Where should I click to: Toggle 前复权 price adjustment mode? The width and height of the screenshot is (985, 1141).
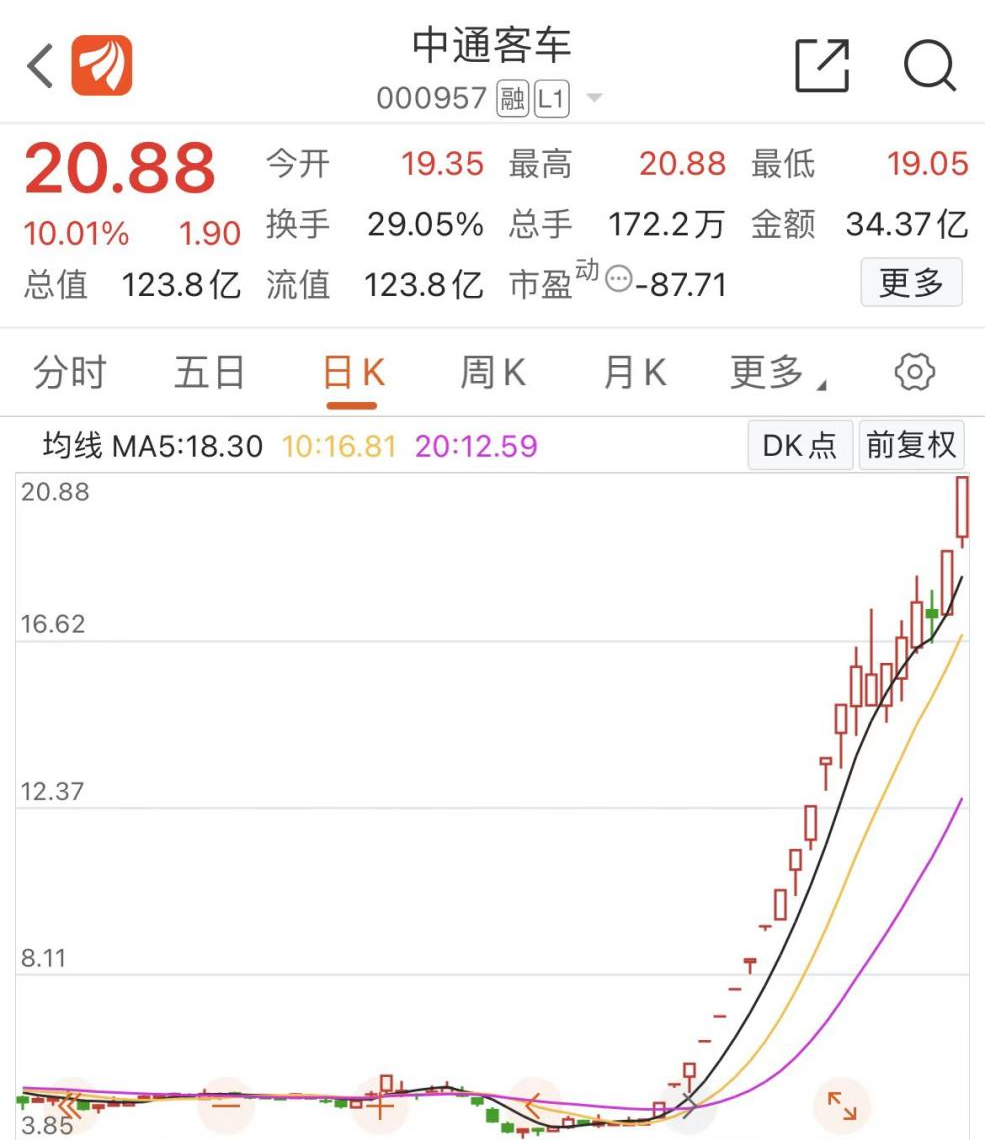pos(911,445)
